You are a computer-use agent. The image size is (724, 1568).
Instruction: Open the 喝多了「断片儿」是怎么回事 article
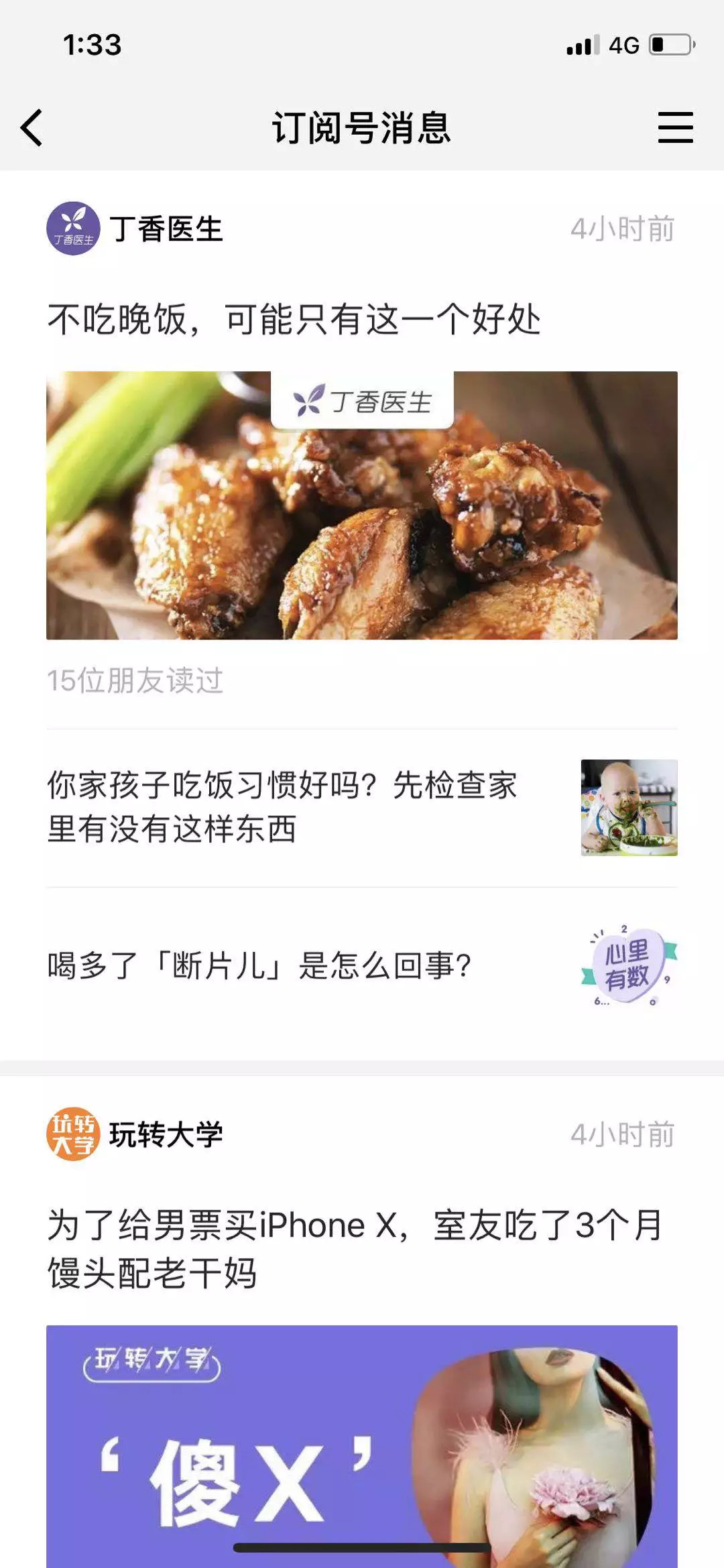(259, 966)
